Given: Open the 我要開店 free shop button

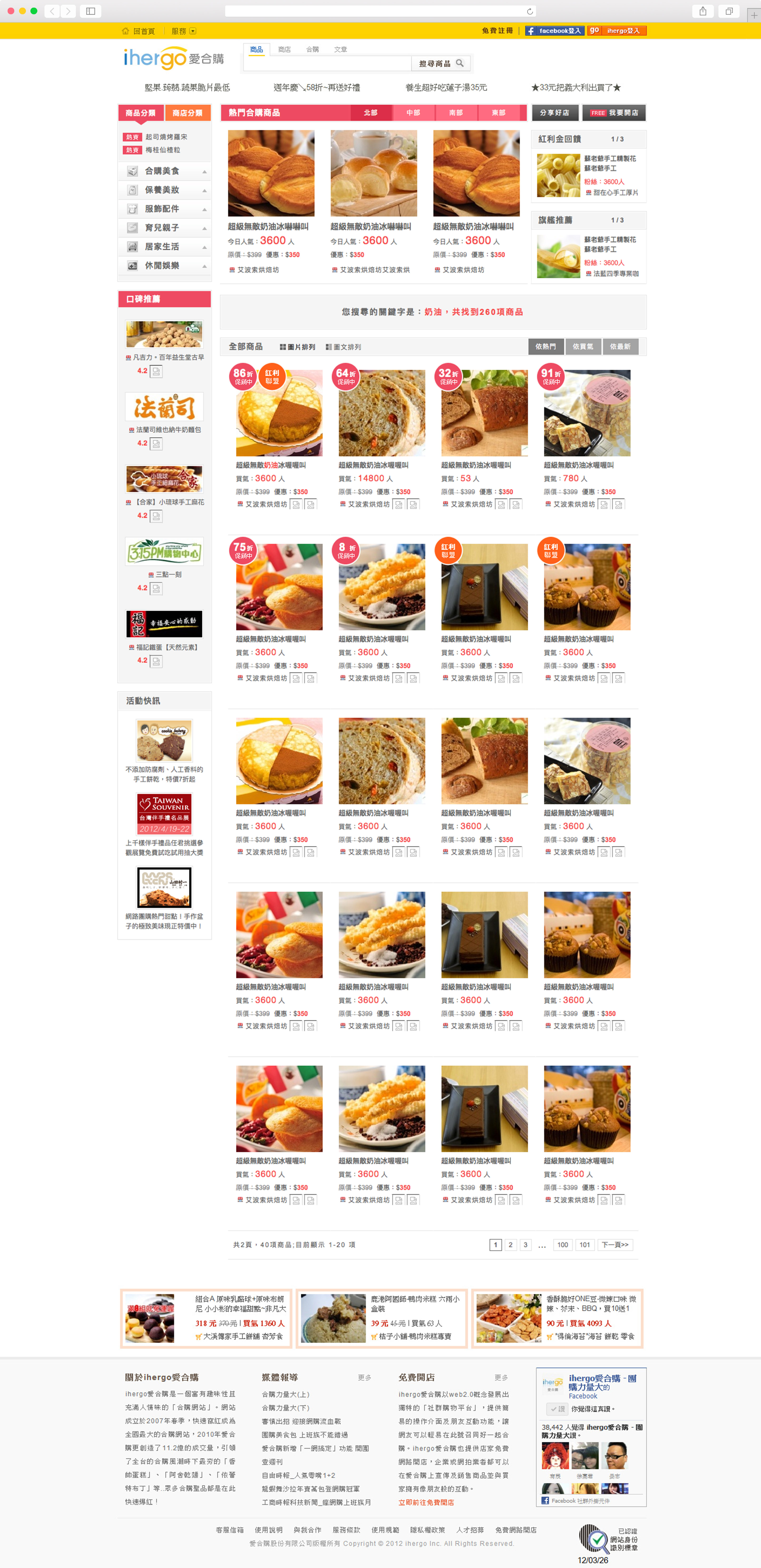Looking at the screenshot, I should (x=614, y=112).
